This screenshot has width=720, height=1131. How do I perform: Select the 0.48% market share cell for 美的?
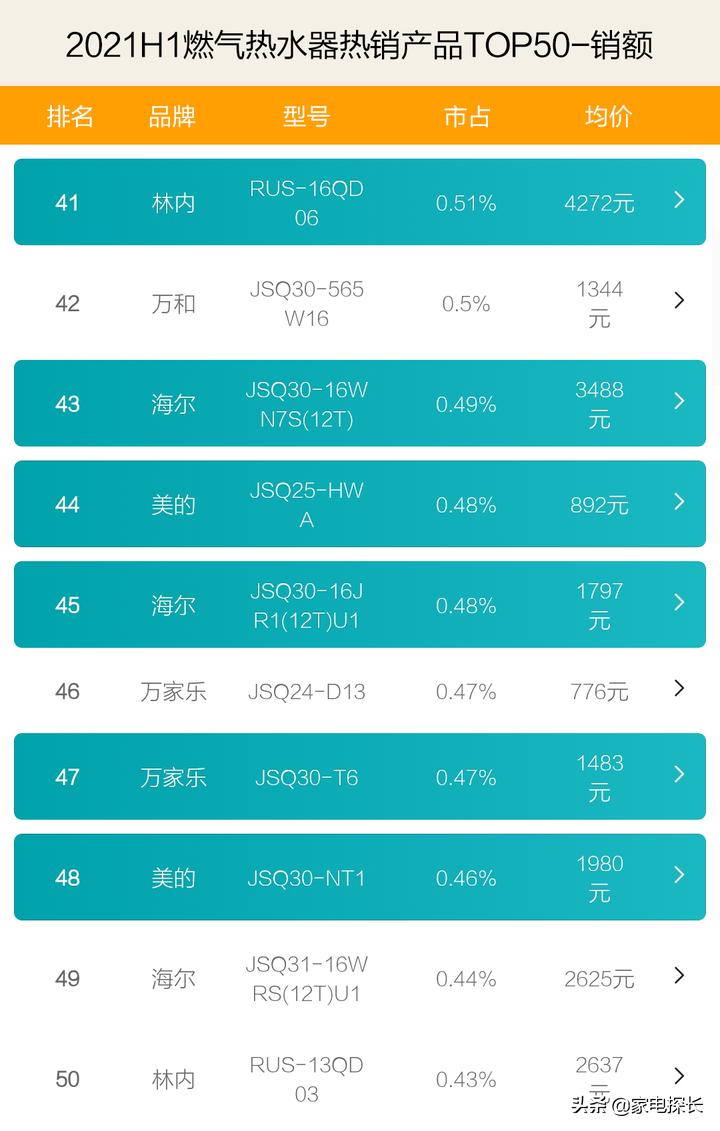(x=466, y=504)
